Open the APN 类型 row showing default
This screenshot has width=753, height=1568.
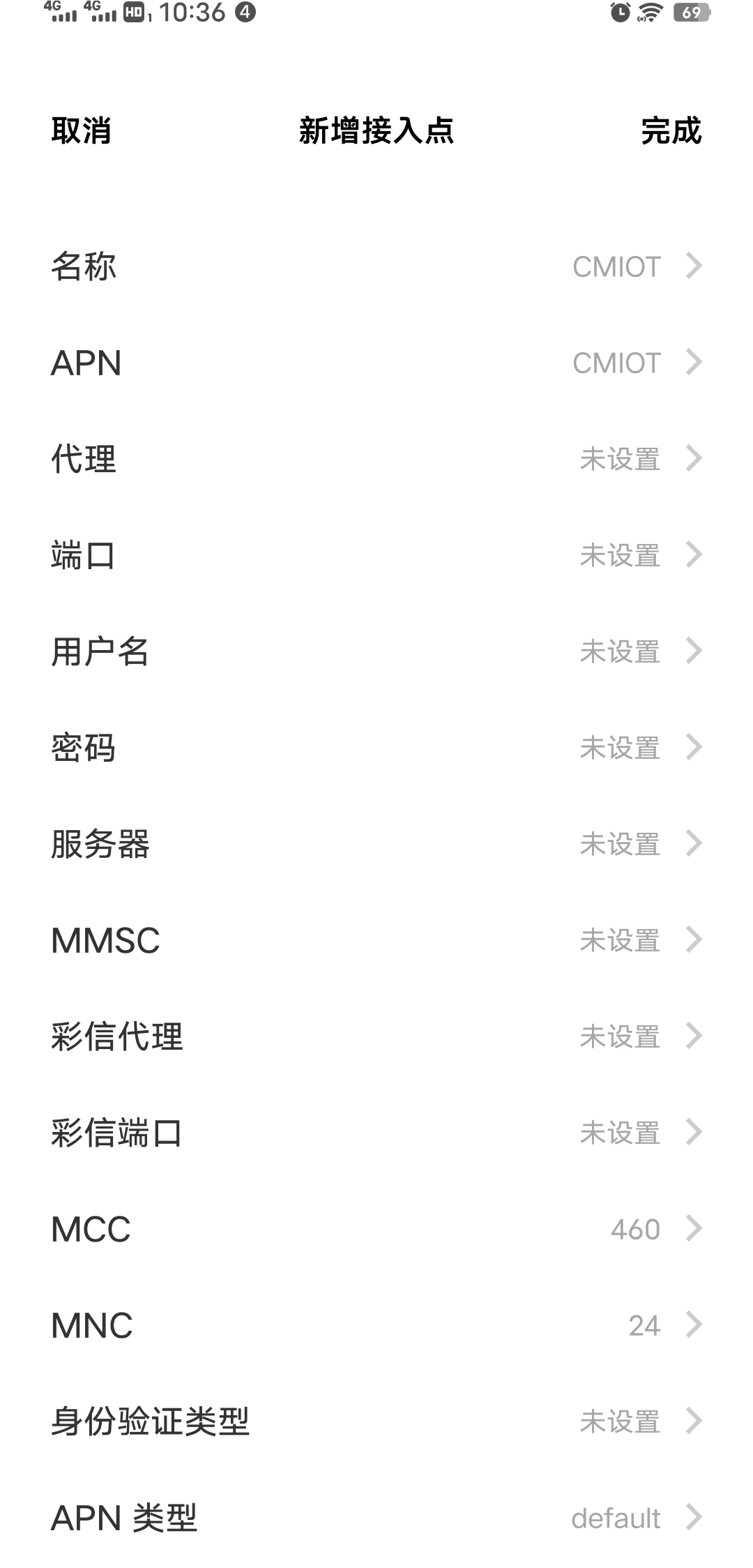(376, 1518)
